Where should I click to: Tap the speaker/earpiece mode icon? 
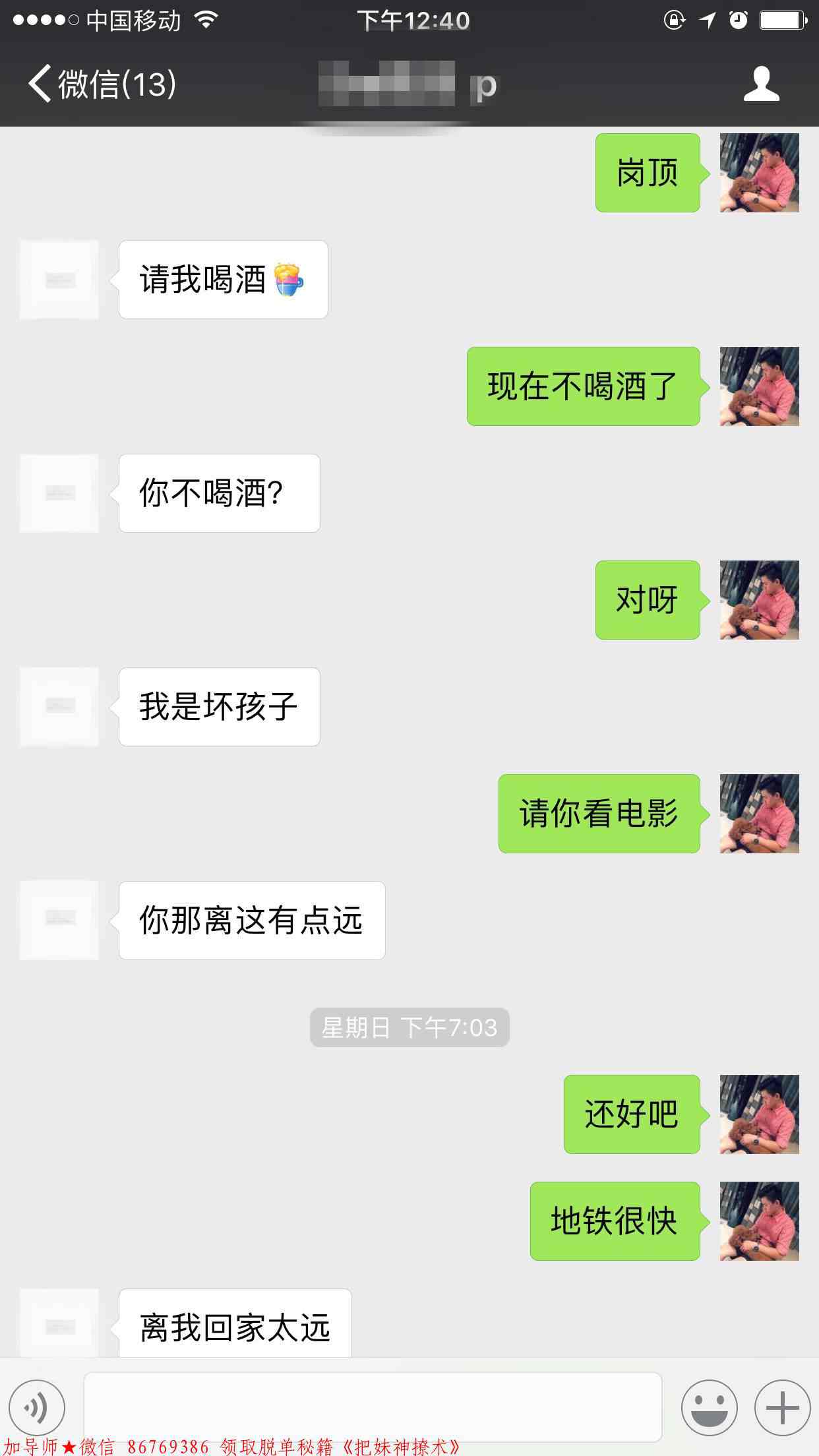(36, 1406)
